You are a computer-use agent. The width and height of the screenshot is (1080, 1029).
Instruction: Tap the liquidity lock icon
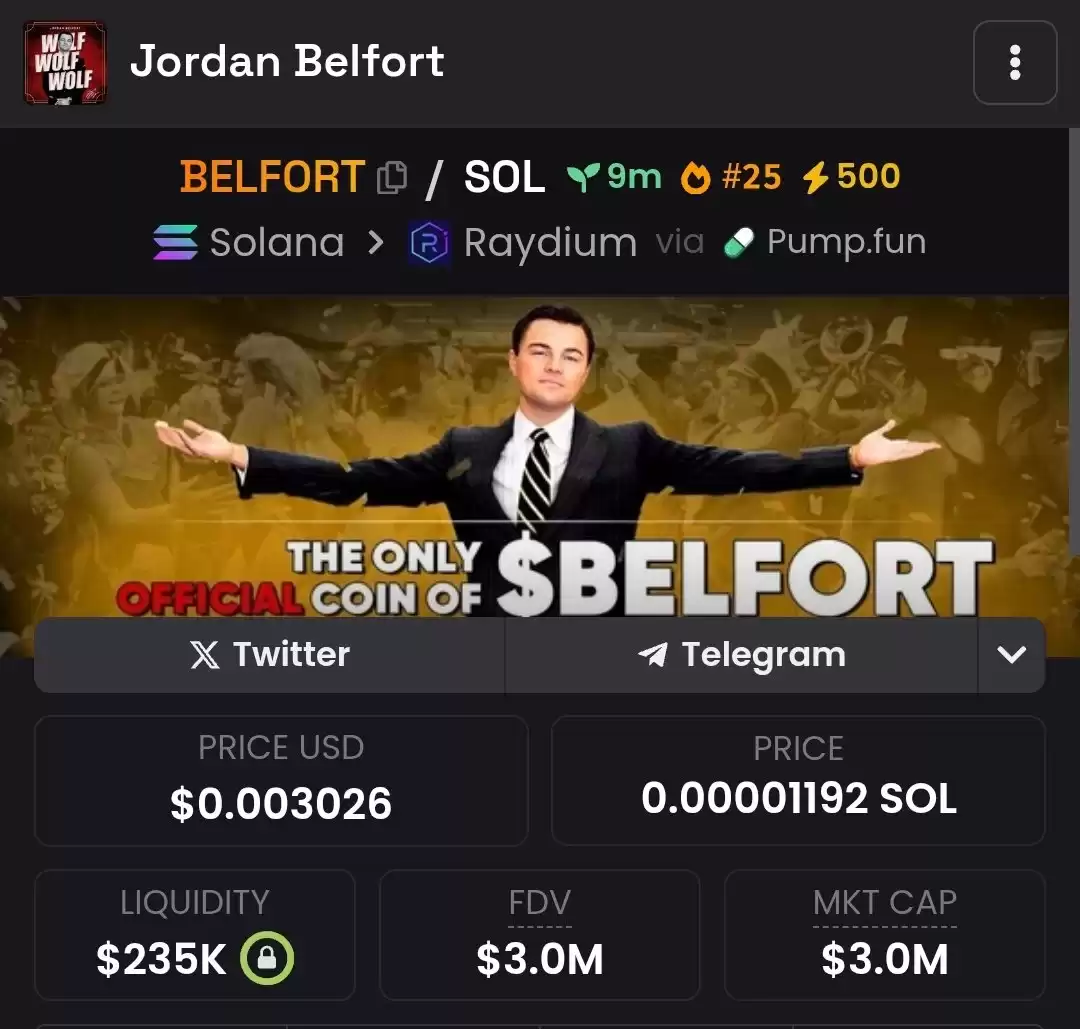(266, 959)
